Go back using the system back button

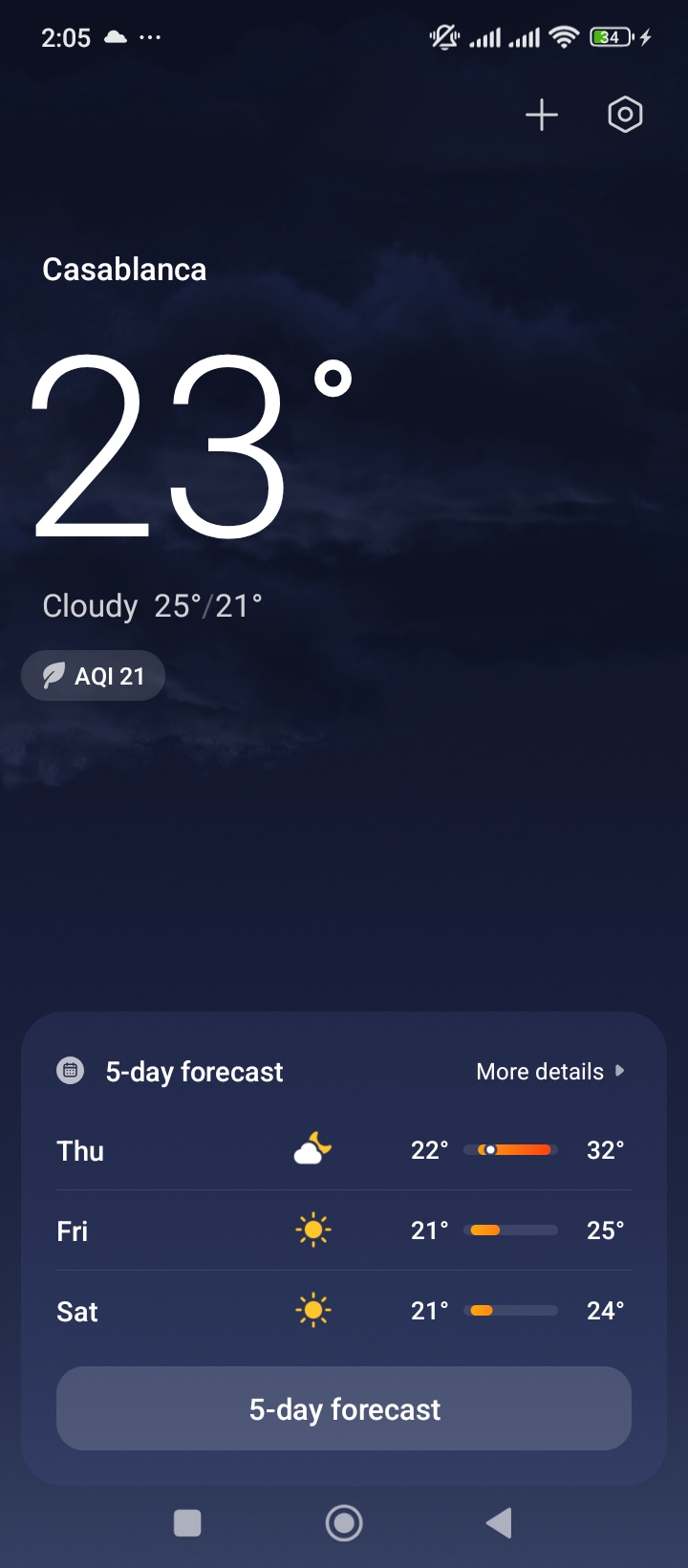click(499, 1523)
